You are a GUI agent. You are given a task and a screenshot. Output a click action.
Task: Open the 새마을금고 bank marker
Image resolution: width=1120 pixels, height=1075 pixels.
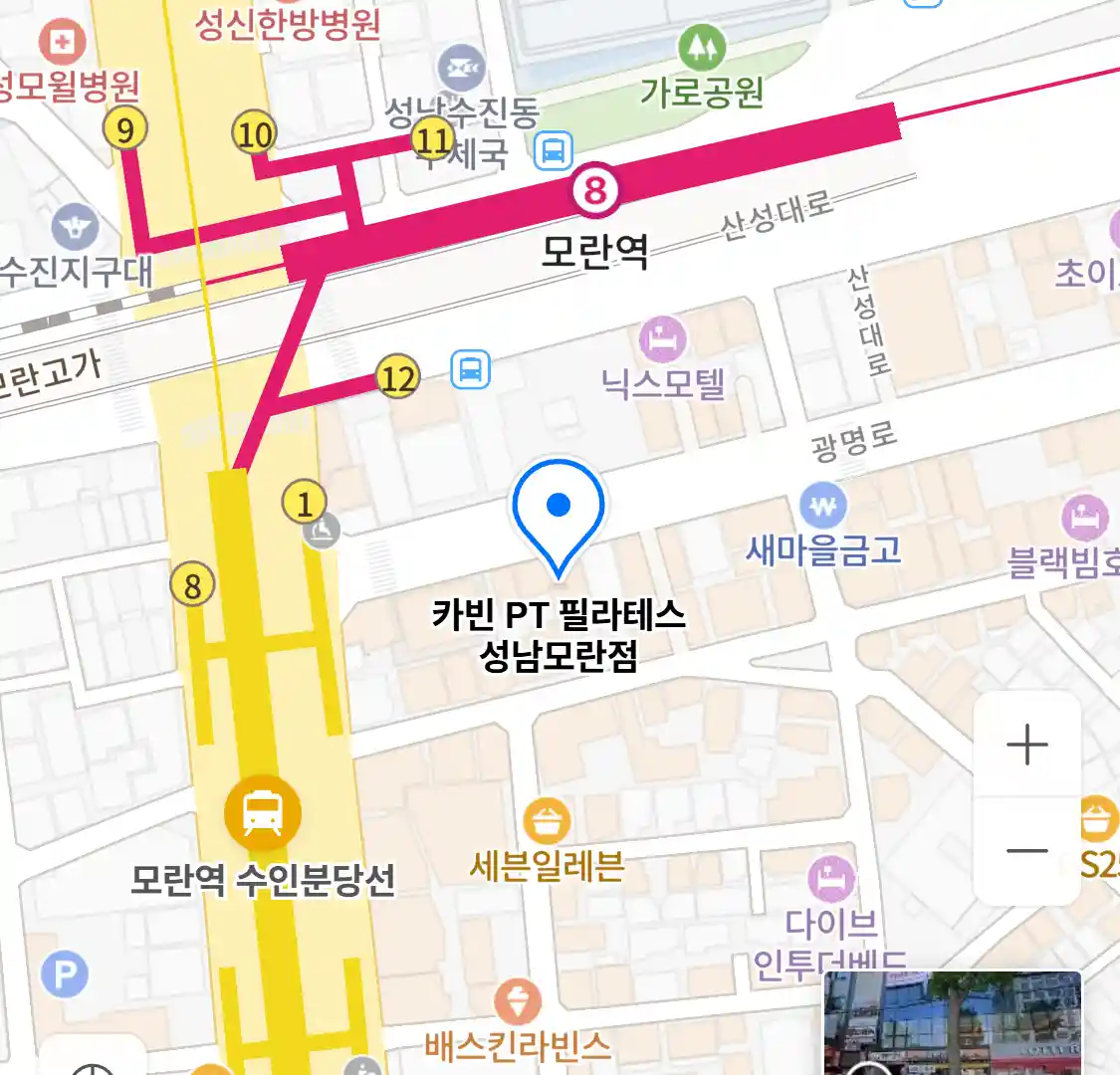823,508
